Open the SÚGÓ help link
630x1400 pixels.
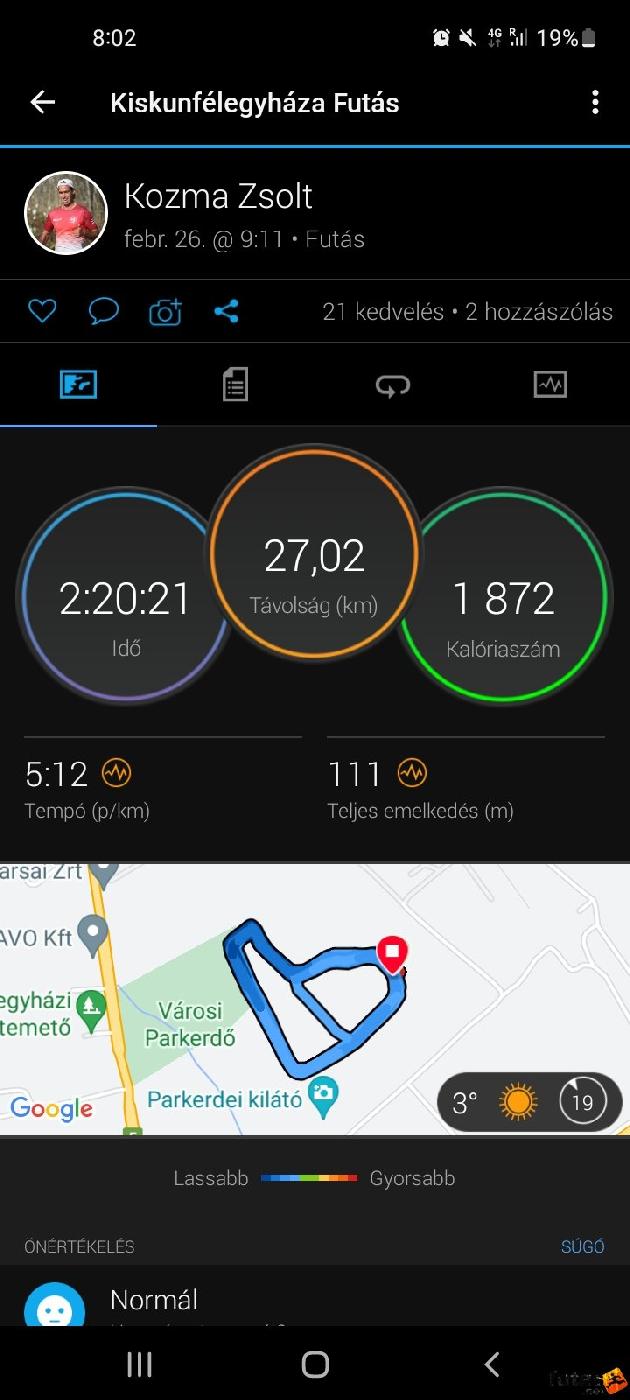pyautogui.click(x=582, y=1246)
